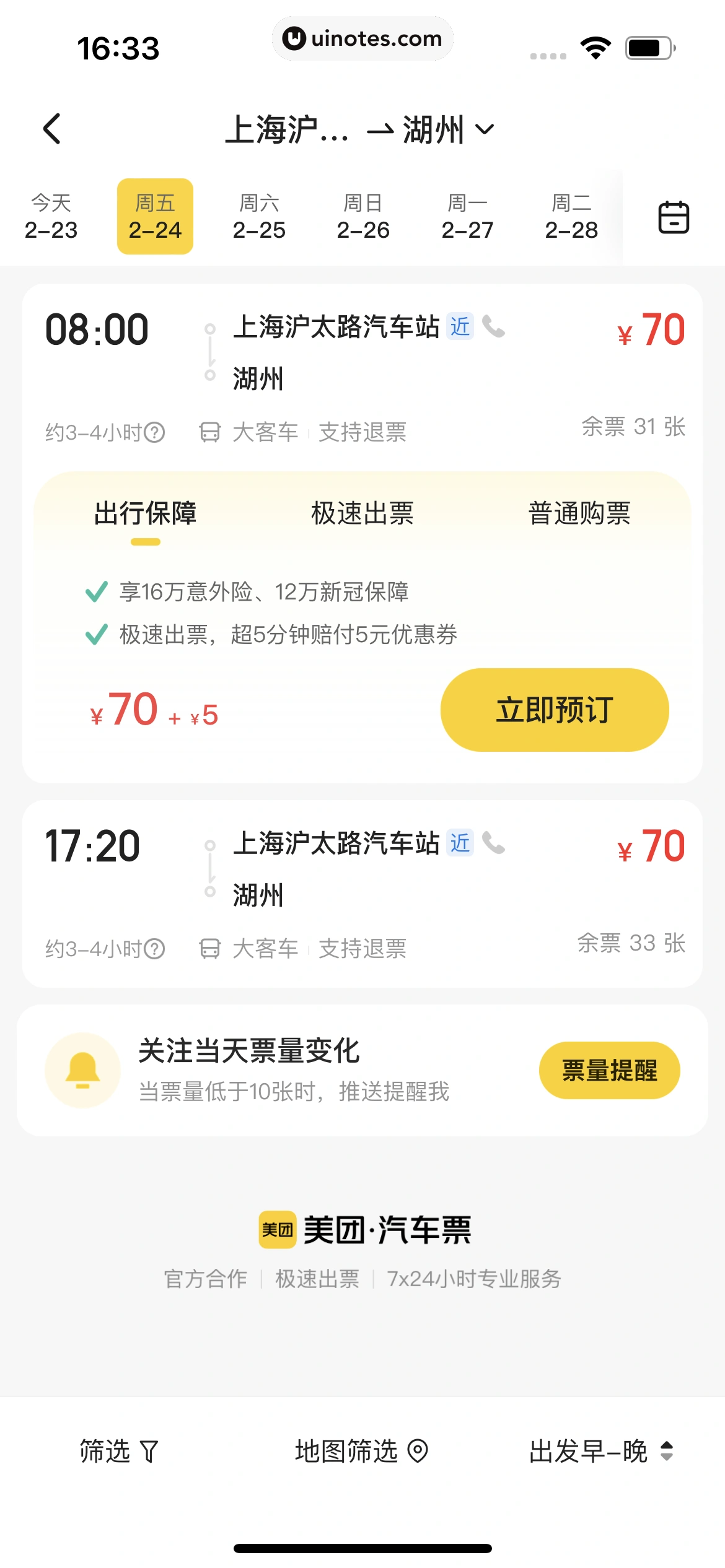The height and width of the screenshot is (1568, 725).
Task: Select today's date 2-23
Action: coord(51,217)
